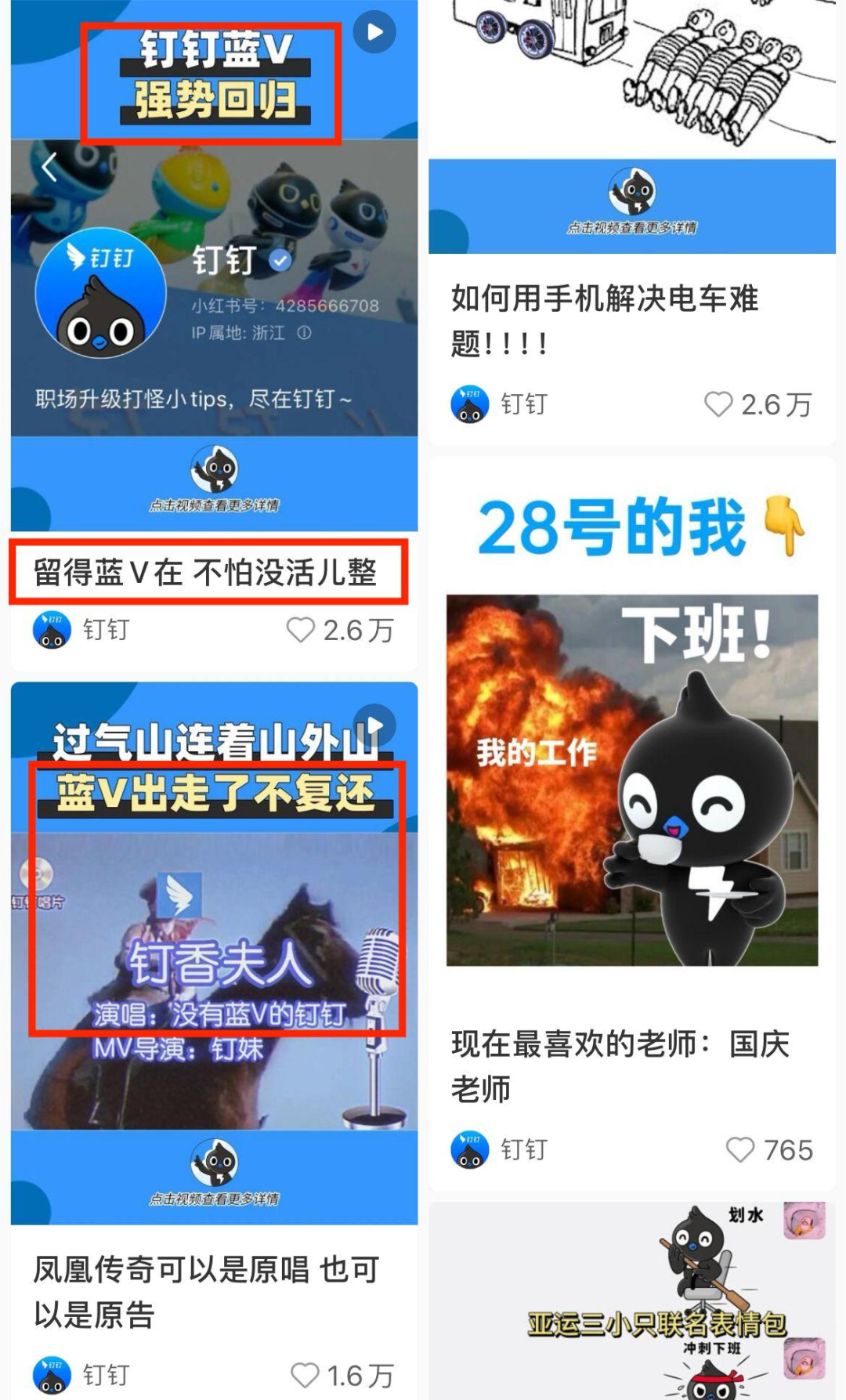Like the 凤凰传奇 note with 1.6万 likes
This screenshot has width=846, height=1400.
click(x=305, y=1375)
